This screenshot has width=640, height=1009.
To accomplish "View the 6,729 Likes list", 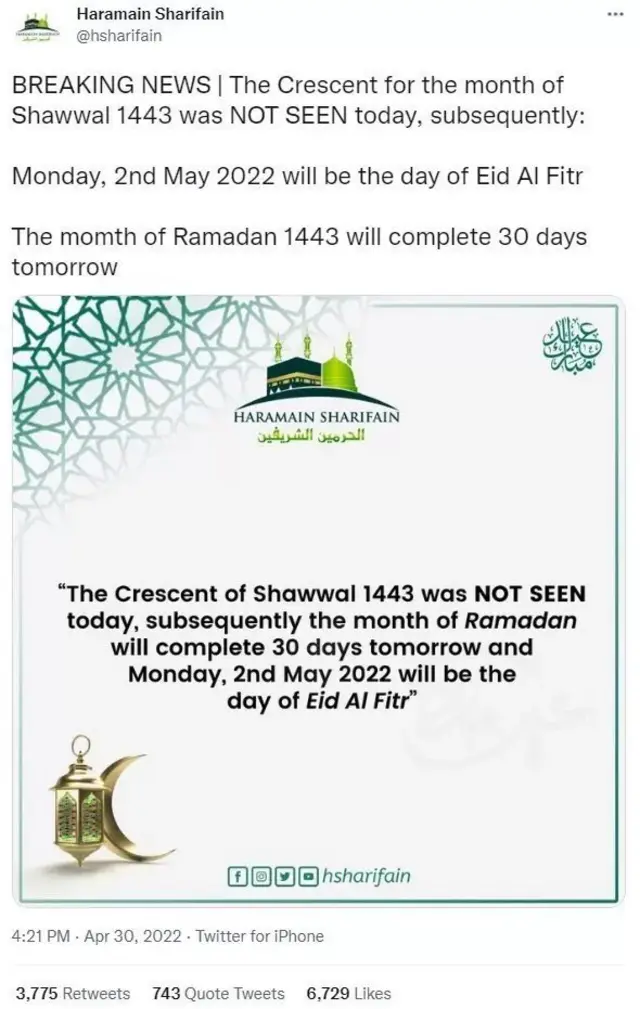I will 348,993.
